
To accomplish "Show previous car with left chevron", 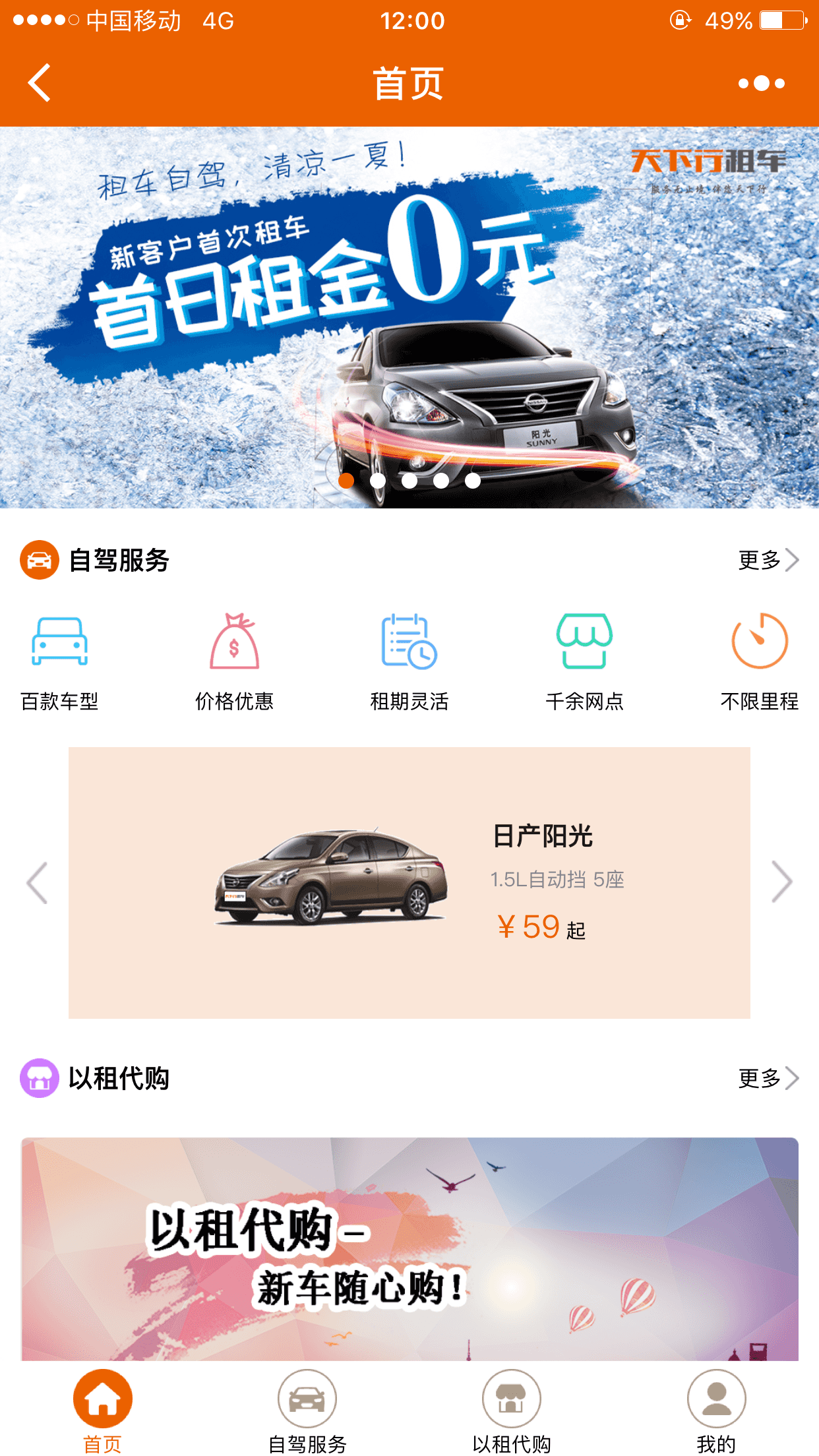I will 37,882.
